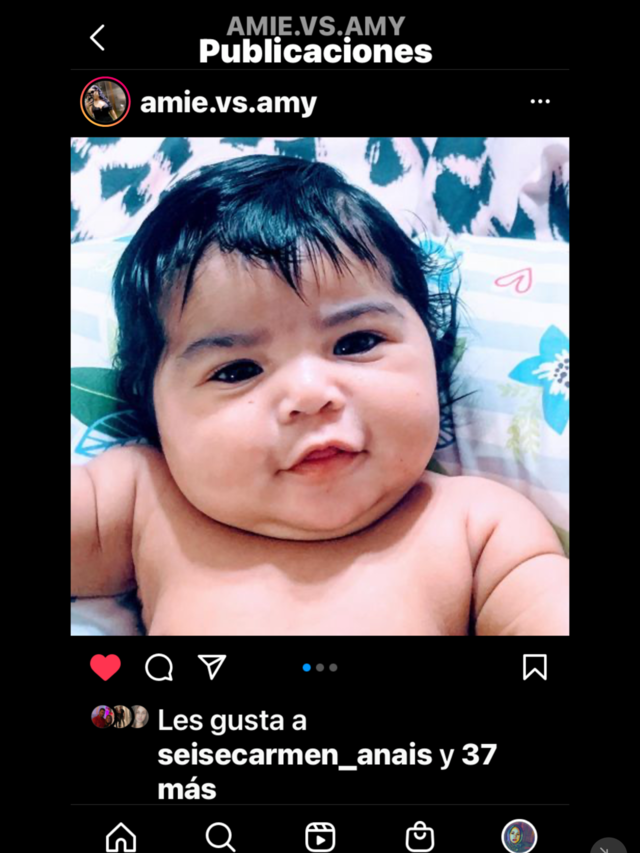The height and width of the screenshot is (853, 640).
Task: Open the post's three-dot options menu
Action: click(540, 102)
